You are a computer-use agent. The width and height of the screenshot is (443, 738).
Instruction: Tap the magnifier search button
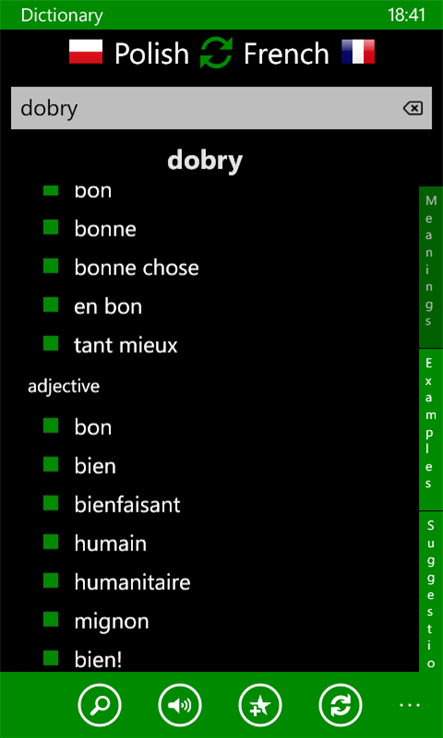pos(100,705)
